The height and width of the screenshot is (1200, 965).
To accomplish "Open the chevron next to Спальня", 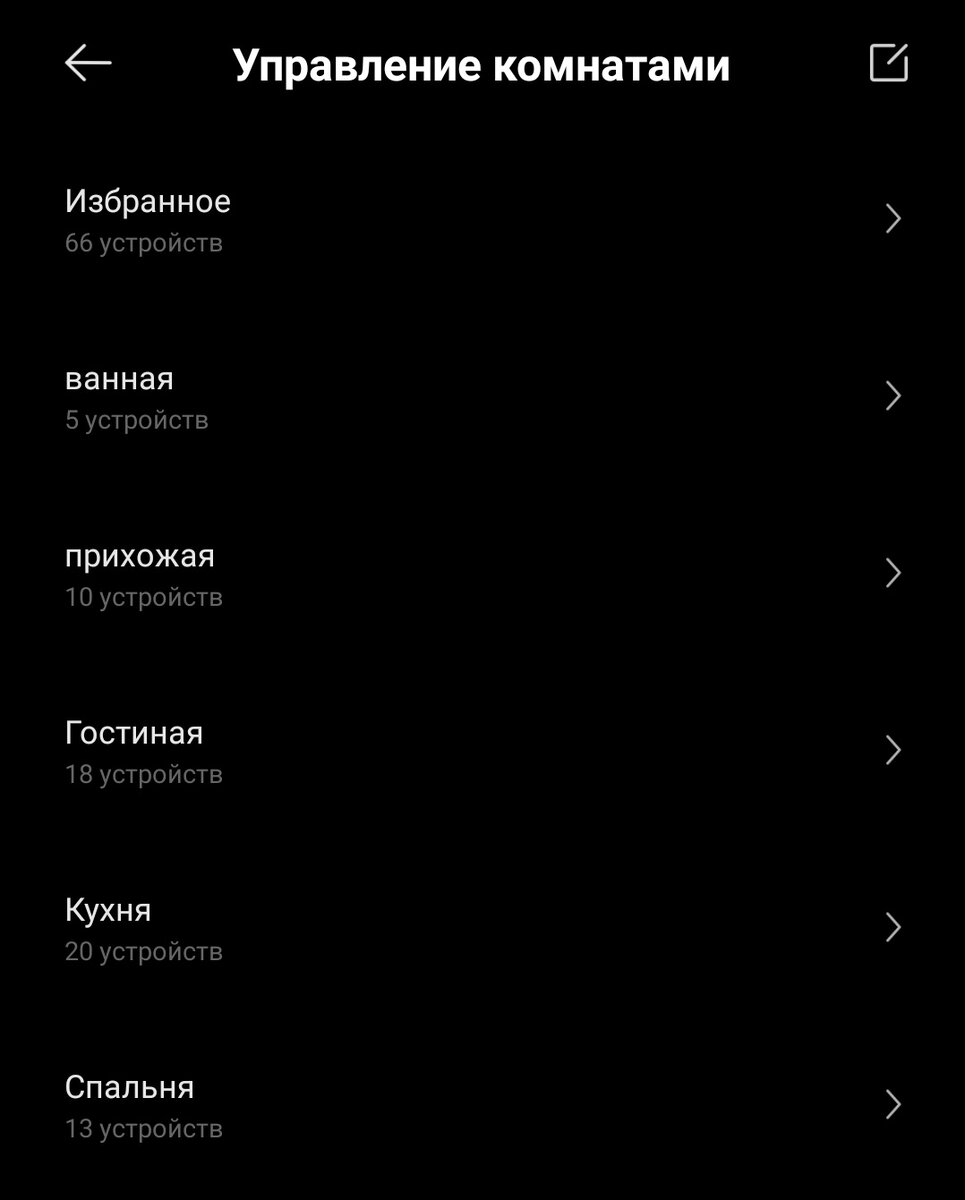I will coord(891,1104).
